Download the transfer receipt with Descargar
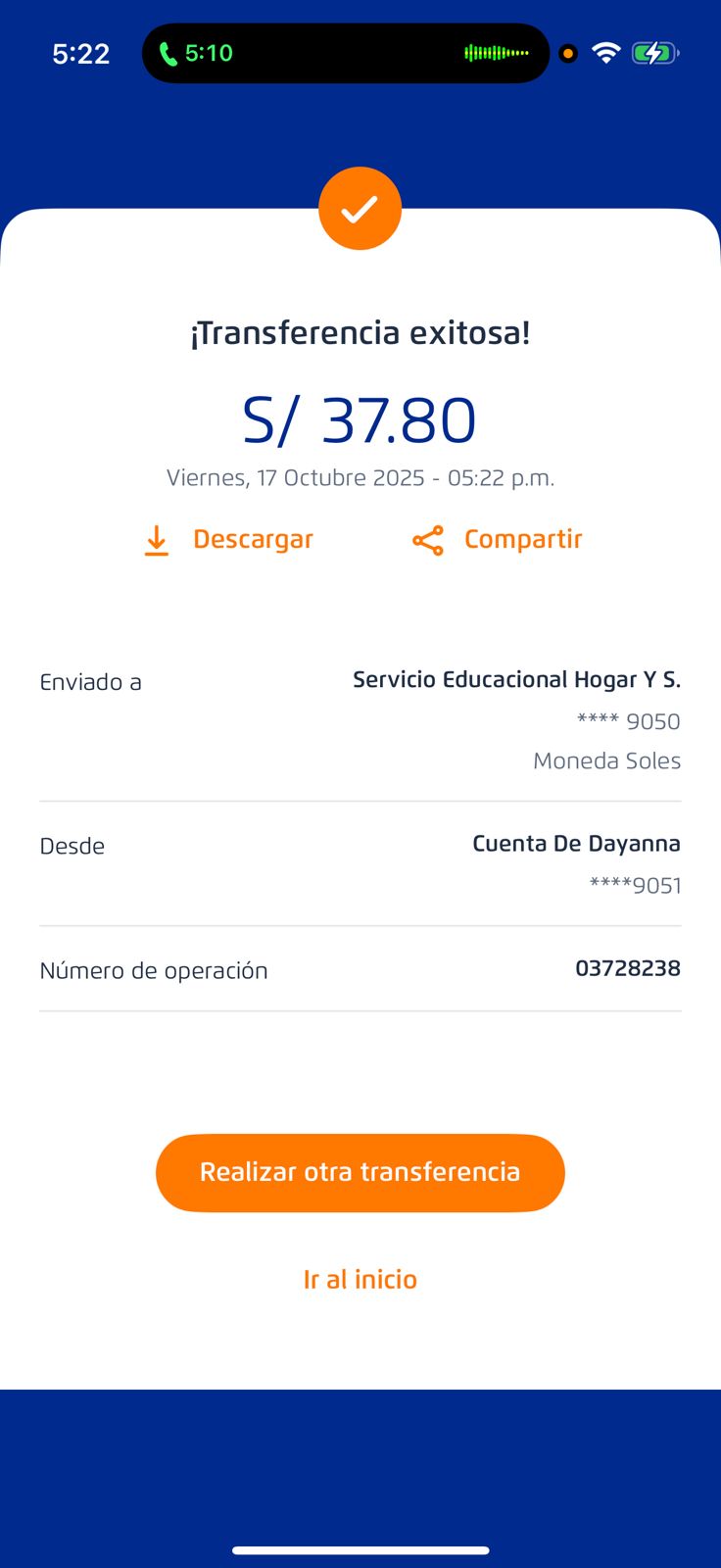 [228, 540]
